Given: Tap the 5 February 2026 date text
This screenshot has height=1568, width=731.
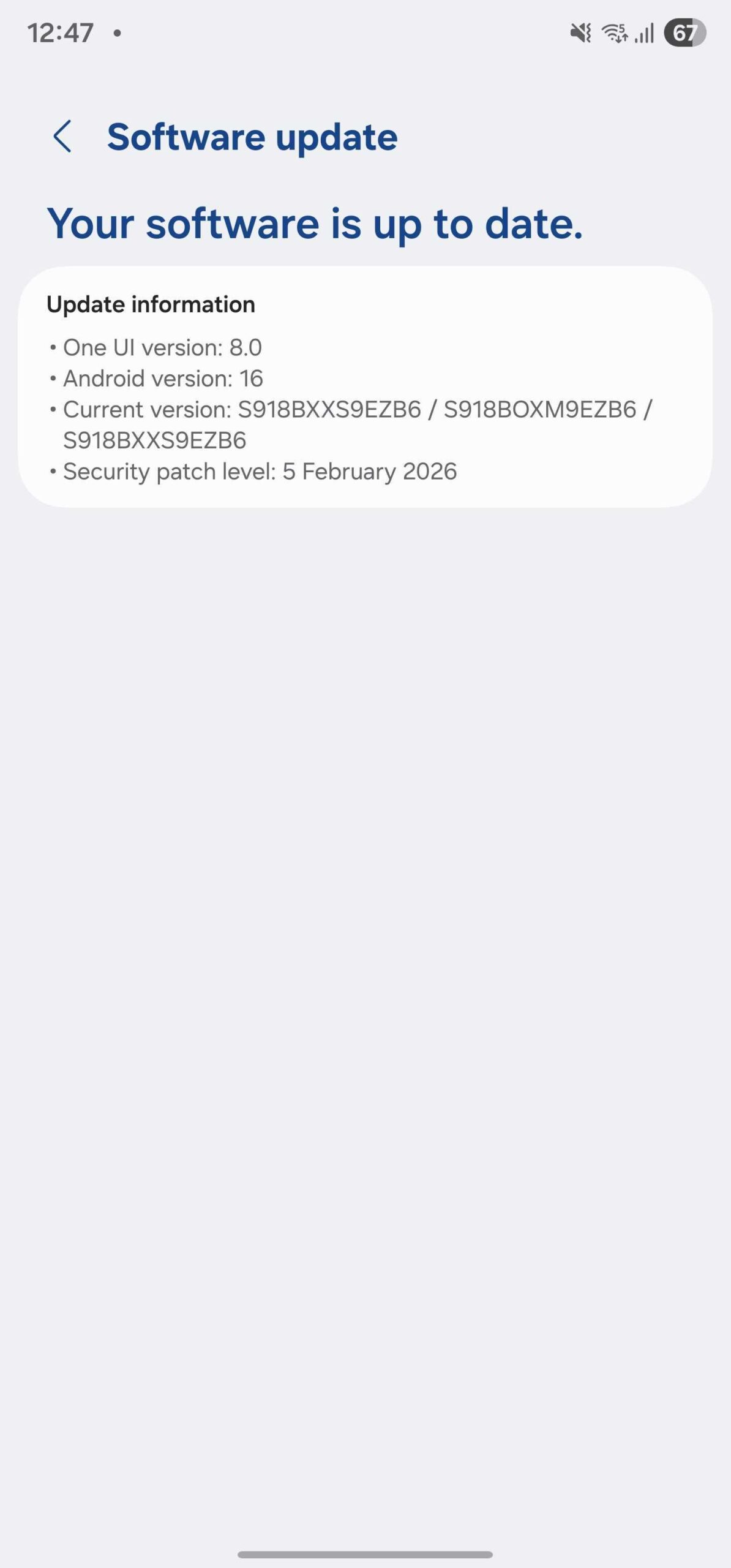Looking at the screenshot, I should [x=370, y=472].
